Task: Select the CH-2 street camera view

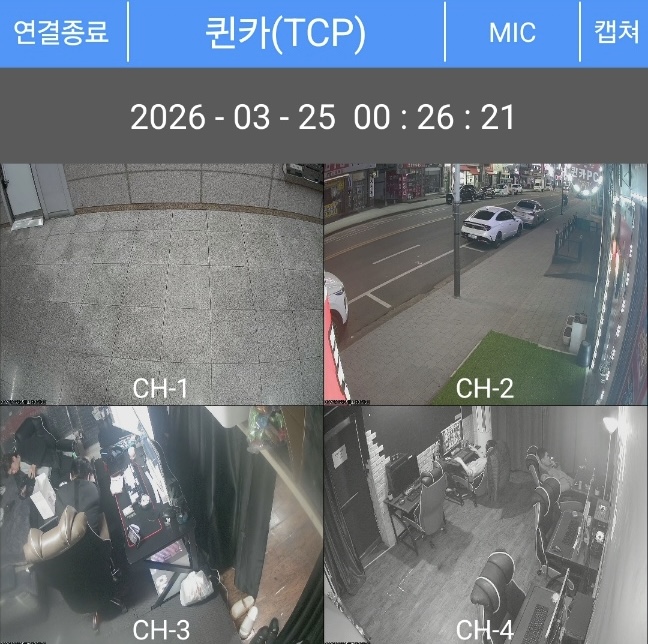Action: point(486,283)
